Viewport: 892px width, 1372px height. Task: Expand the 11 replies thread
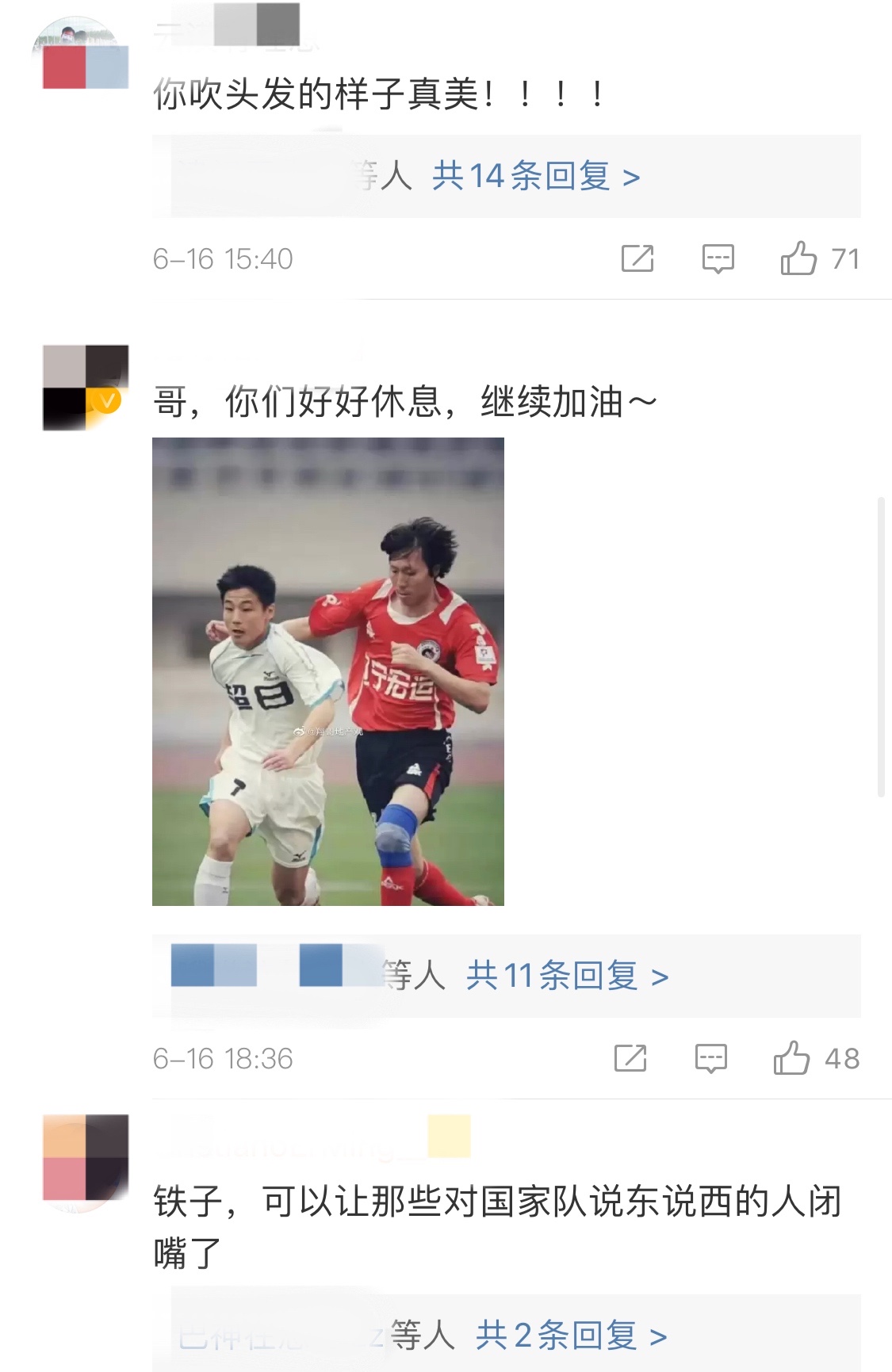[x=566, y=976]
